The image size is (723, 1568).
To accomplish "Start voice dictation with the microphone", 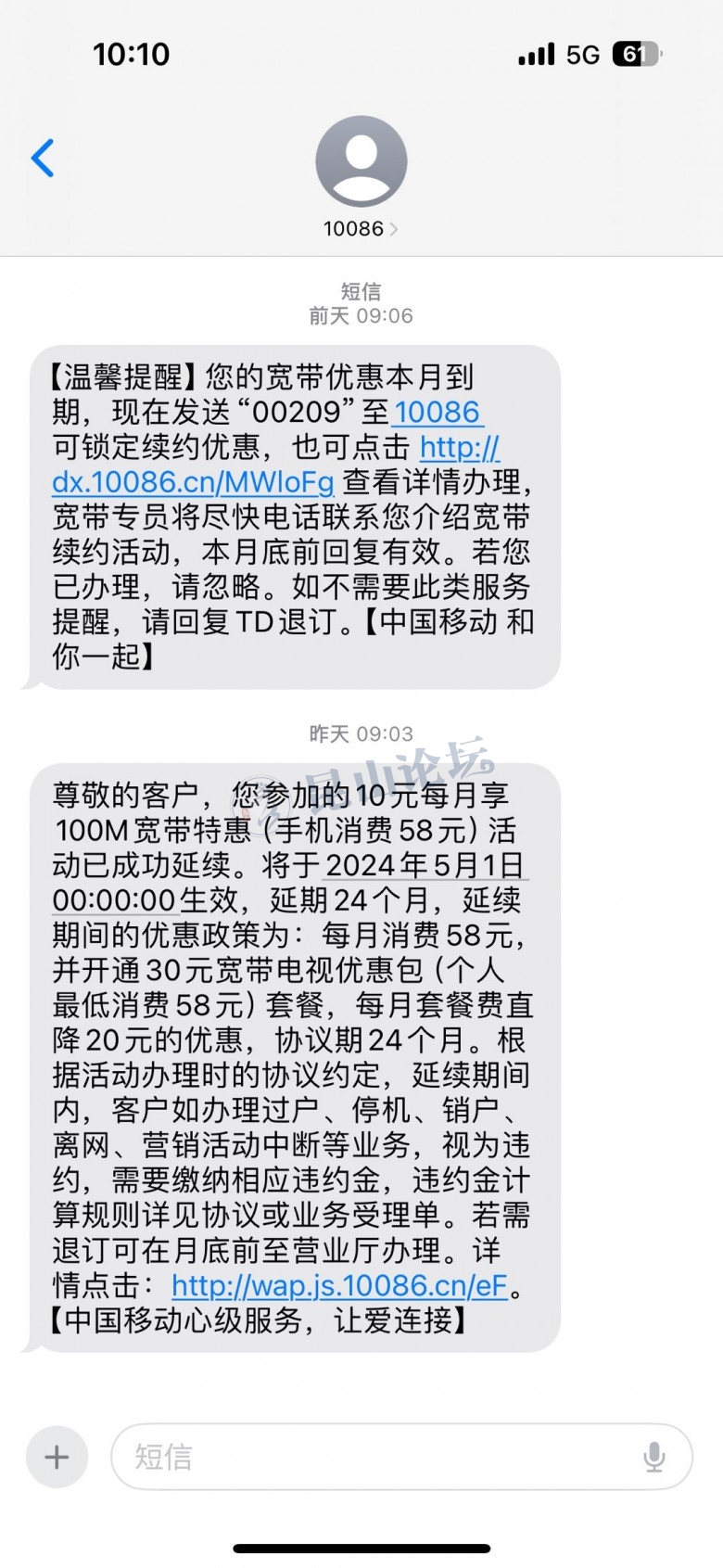I will pyautogui.click(x=653, y=1457).
